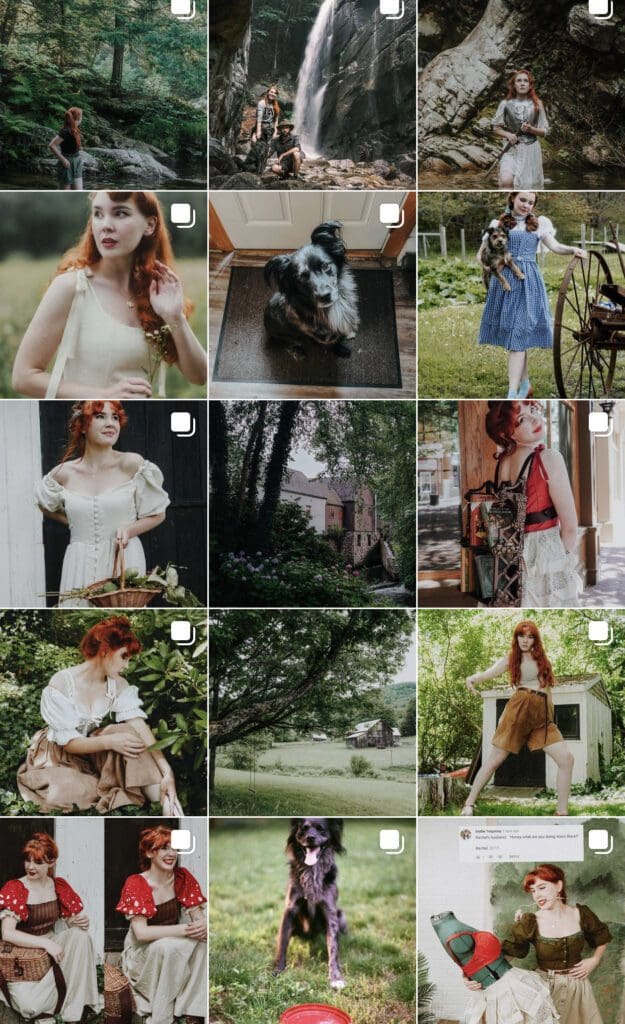Open the post of woman wading by rocks
Screen dimensions: 625x1024
coord(521,94)
